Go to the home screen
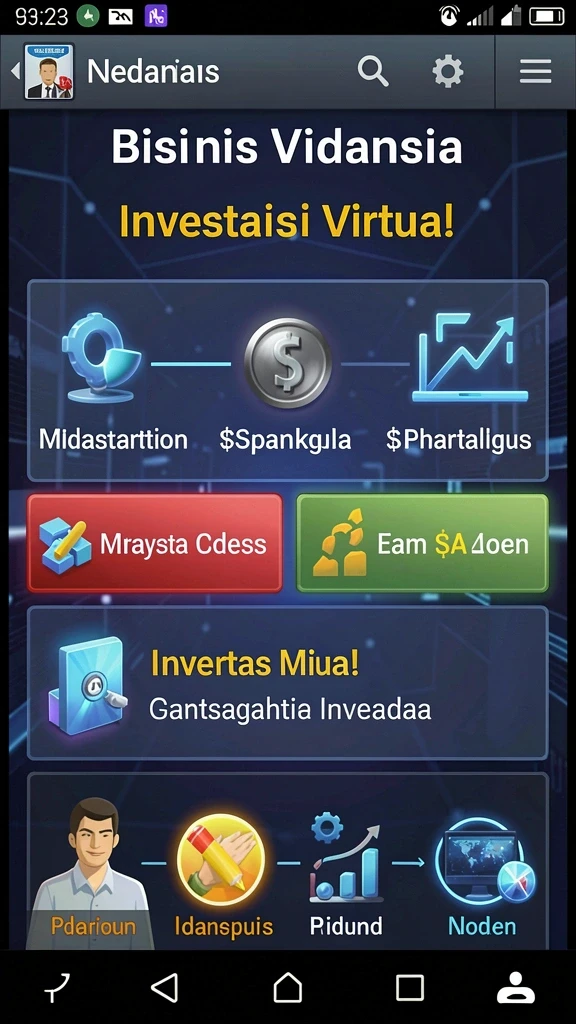The image size is (576, 1024). pos(287,987)
